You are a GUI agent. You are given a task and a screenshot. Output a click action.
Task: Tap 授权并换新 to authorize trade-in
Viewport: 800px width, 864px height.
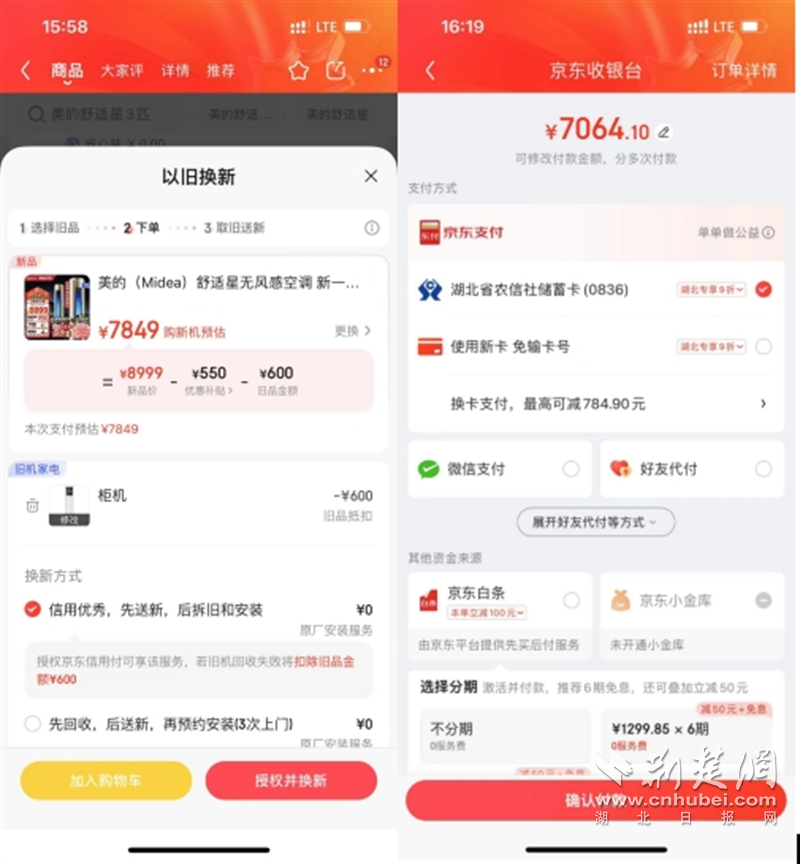[x=290, y=780]
